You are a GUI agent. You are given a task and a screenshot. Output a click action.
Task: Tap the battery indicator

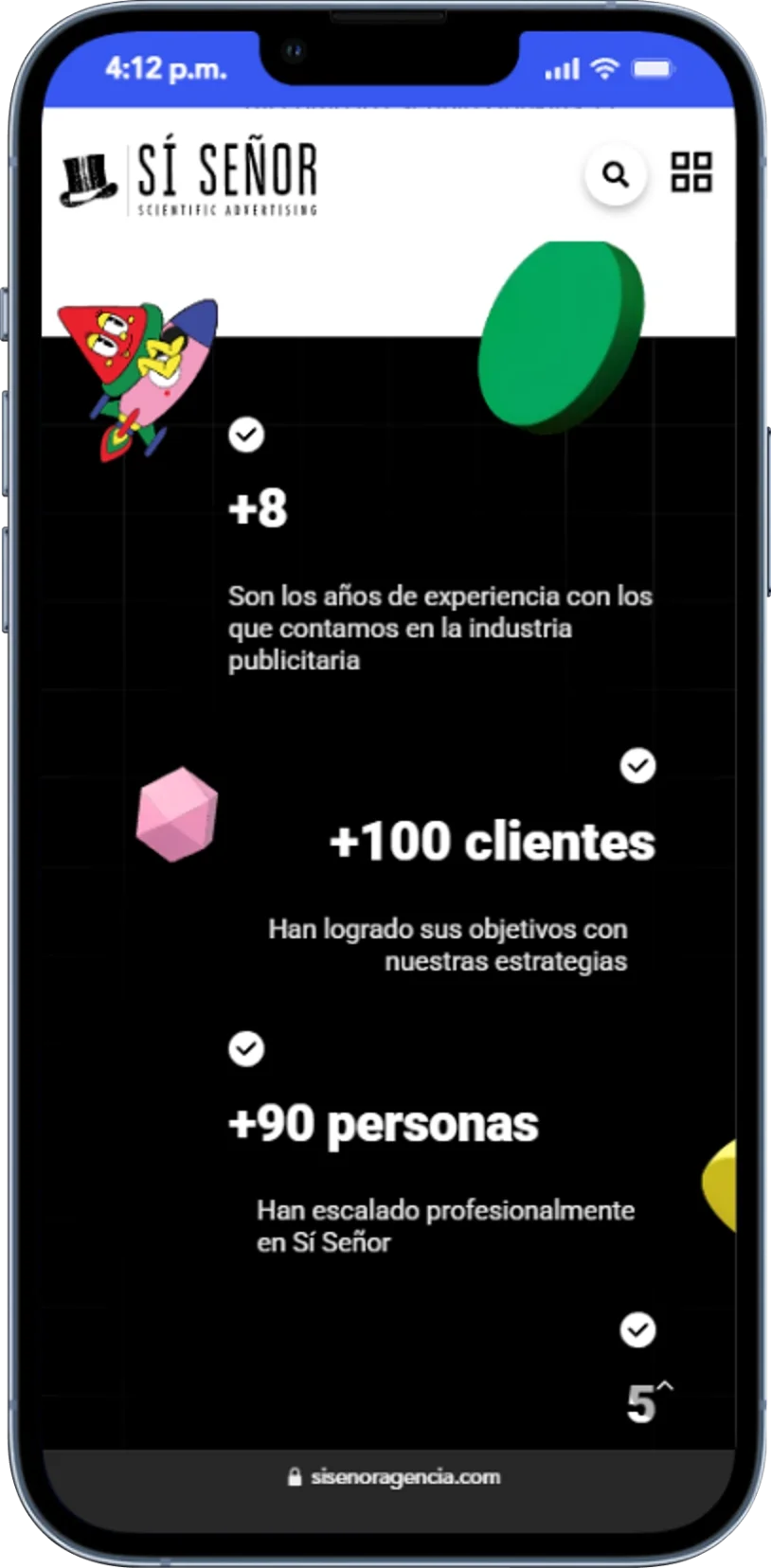655,67
